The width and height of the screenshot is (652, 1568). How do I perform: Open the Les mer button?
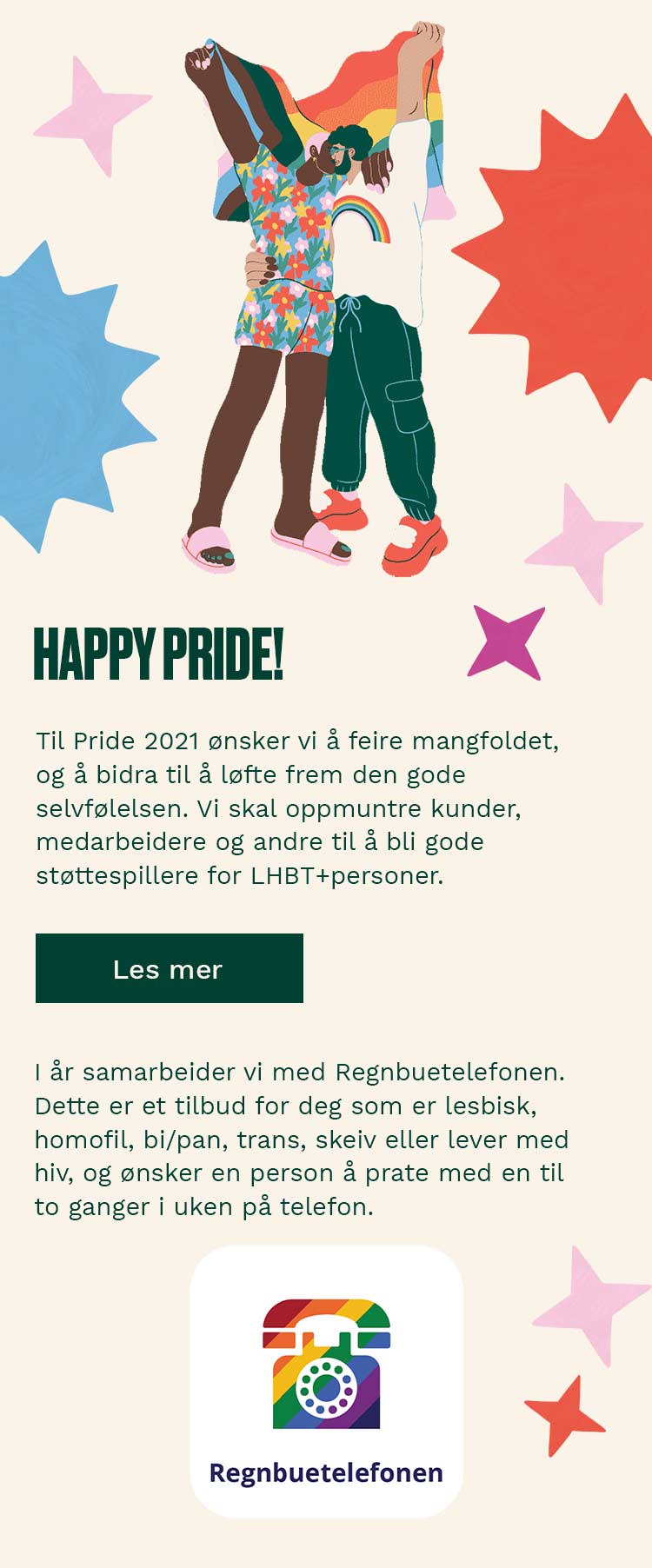[x=169, y=968]
